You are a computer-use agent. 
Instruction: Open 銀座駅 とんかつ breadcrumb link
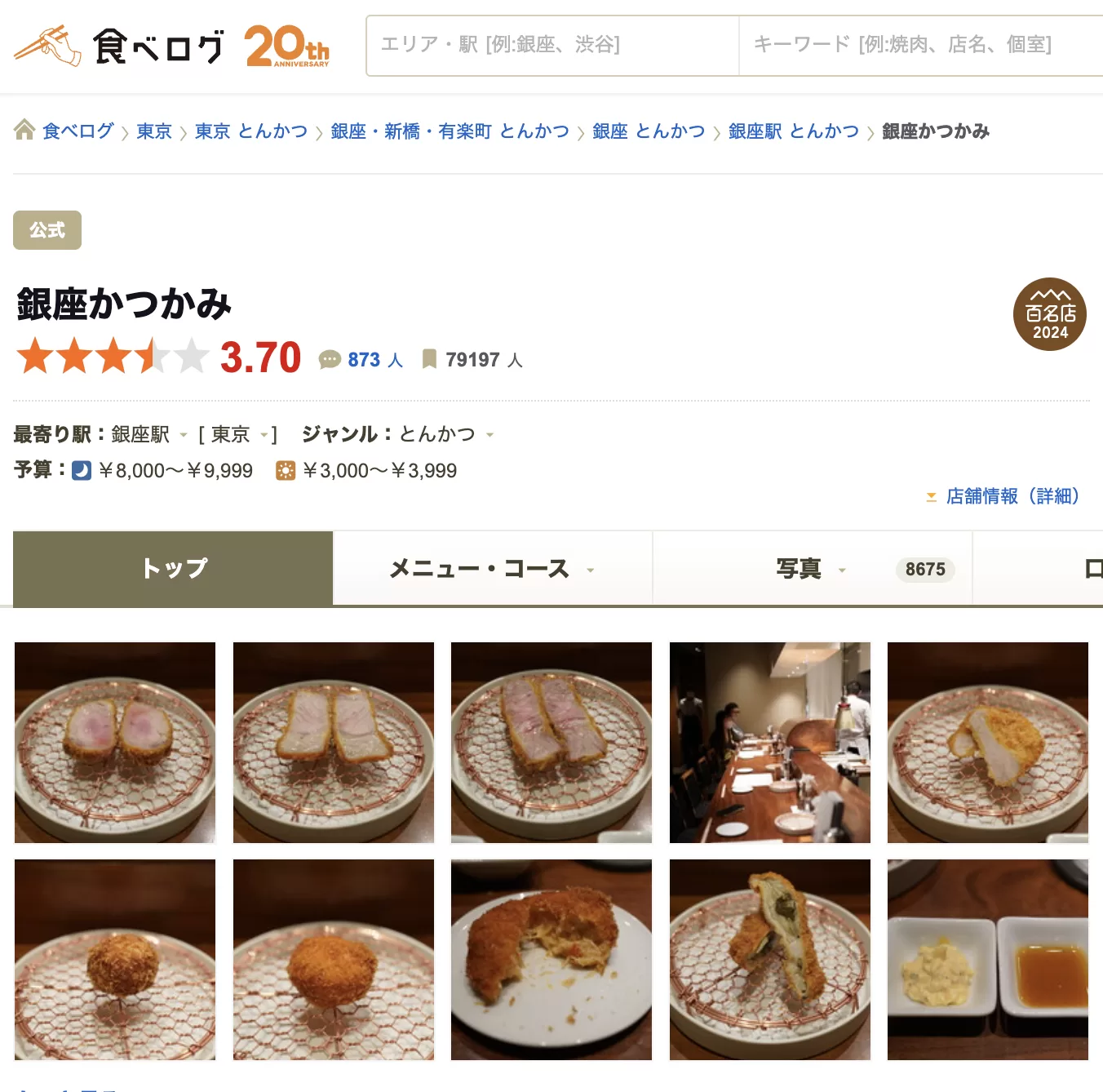793,131
